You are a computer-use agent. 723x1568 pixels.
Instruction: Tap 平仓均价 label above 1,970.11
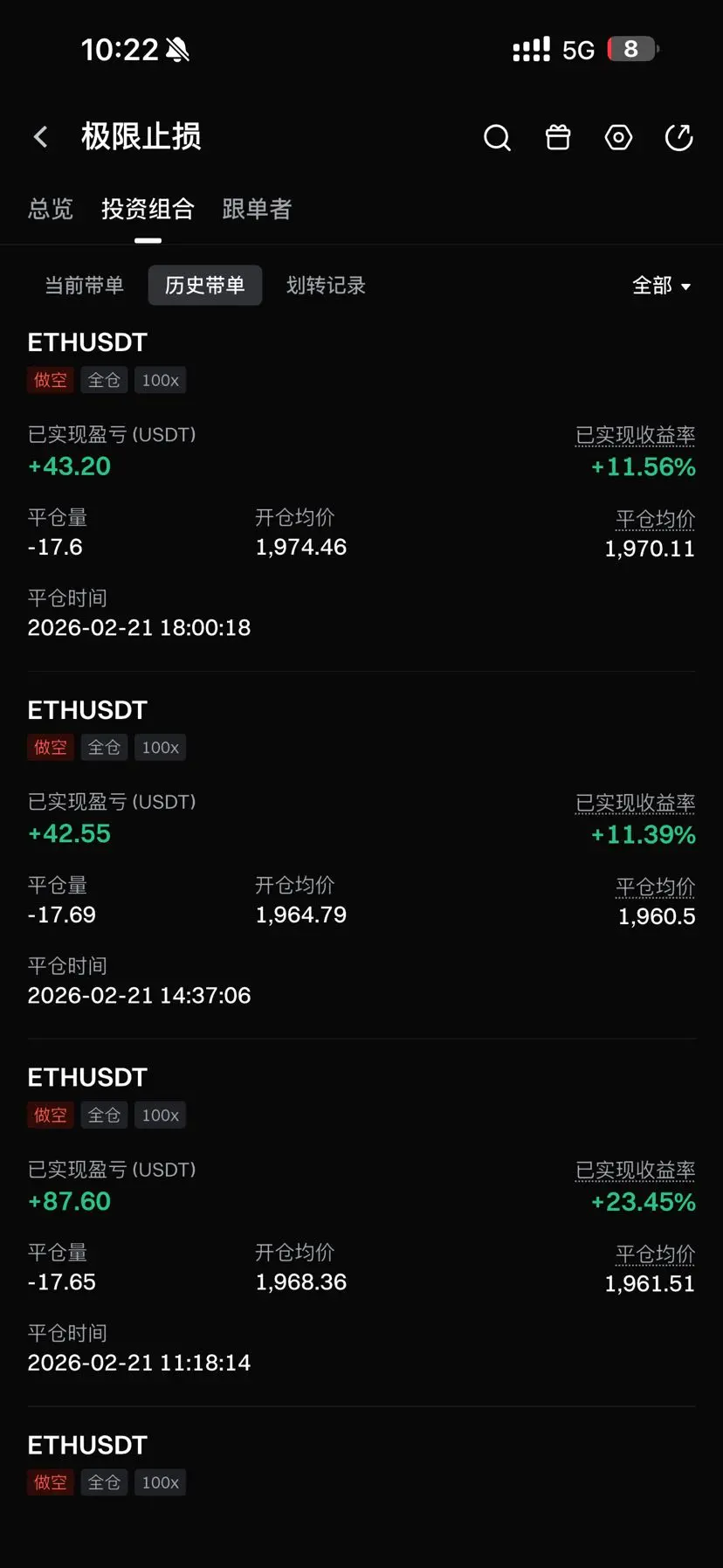coord(655,519)
